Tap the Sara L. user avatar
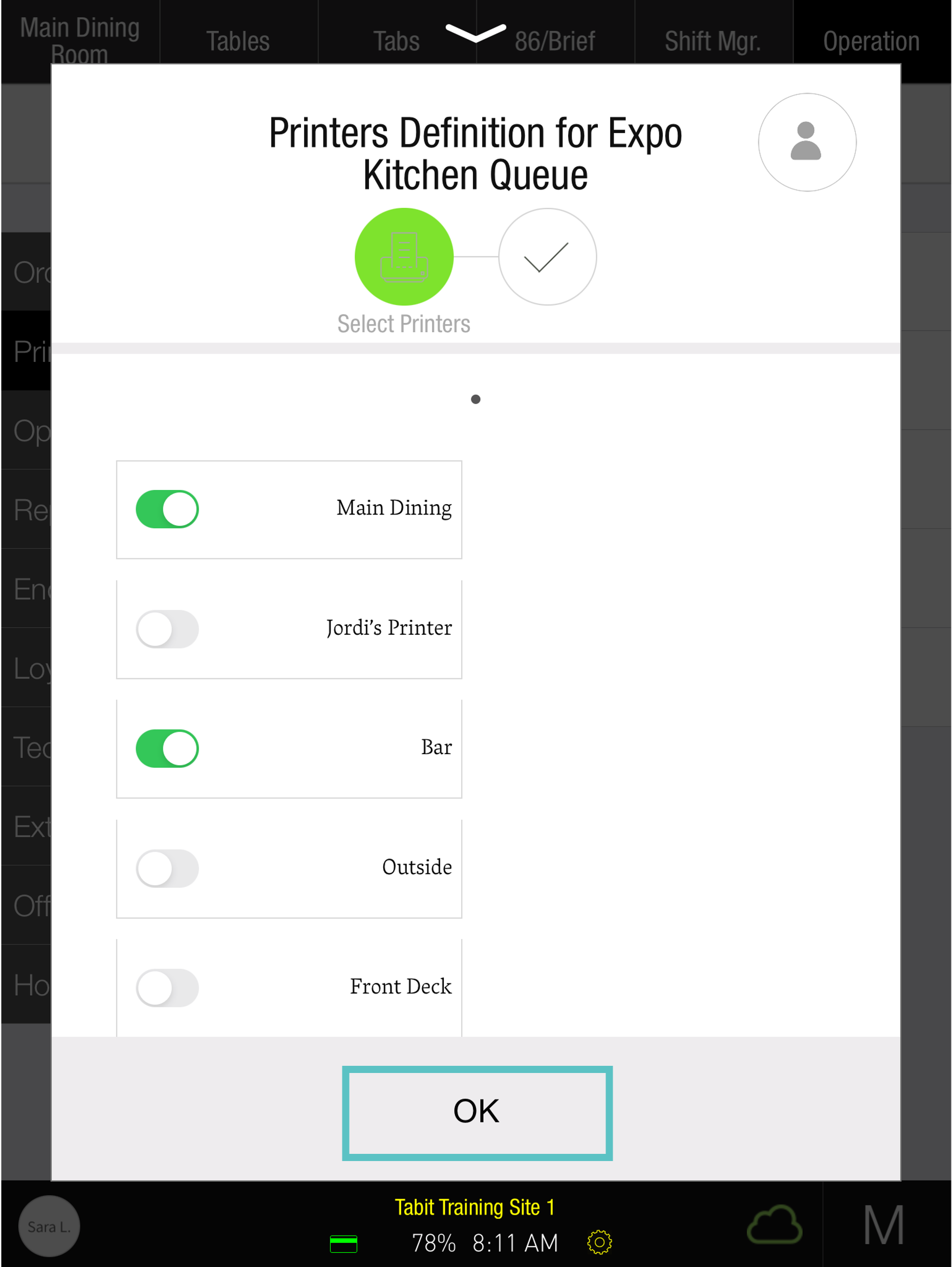 [49, 1227]
